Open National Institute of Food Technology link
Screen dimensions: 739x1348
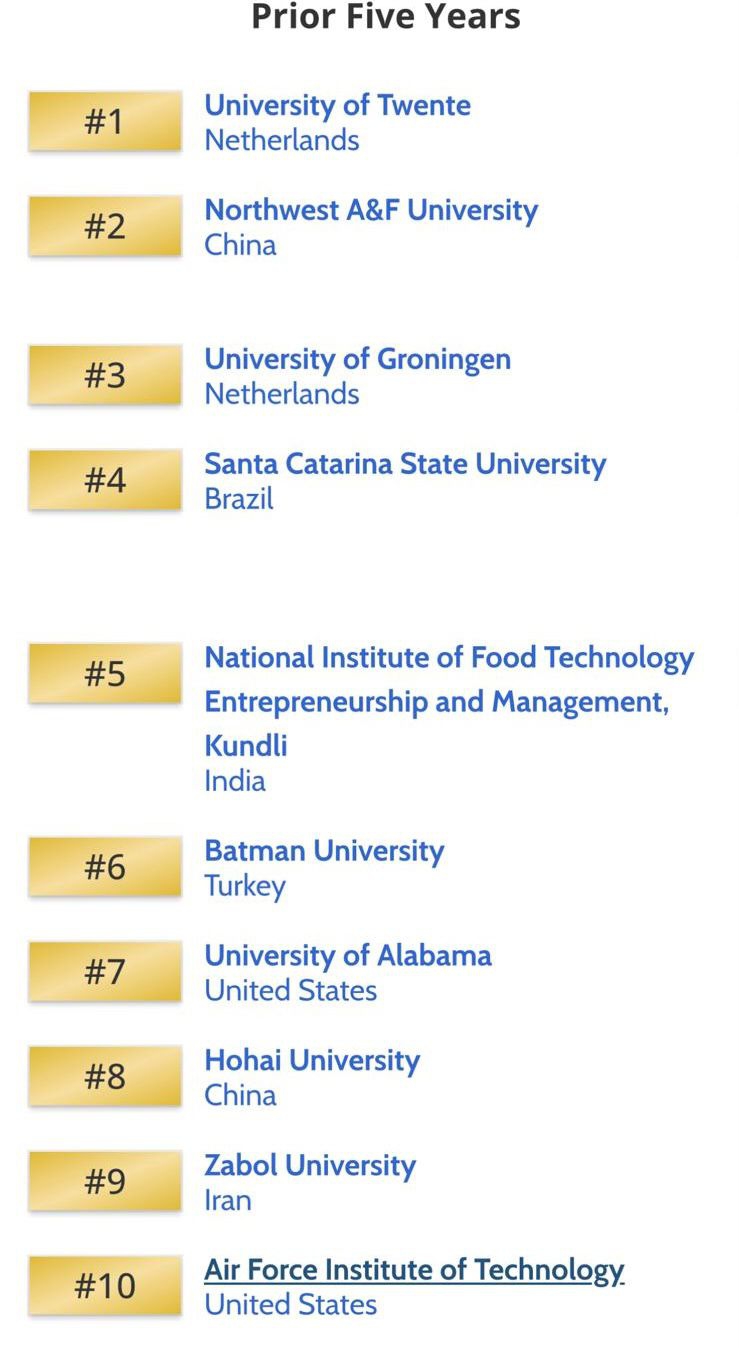[x=449, y=701]
